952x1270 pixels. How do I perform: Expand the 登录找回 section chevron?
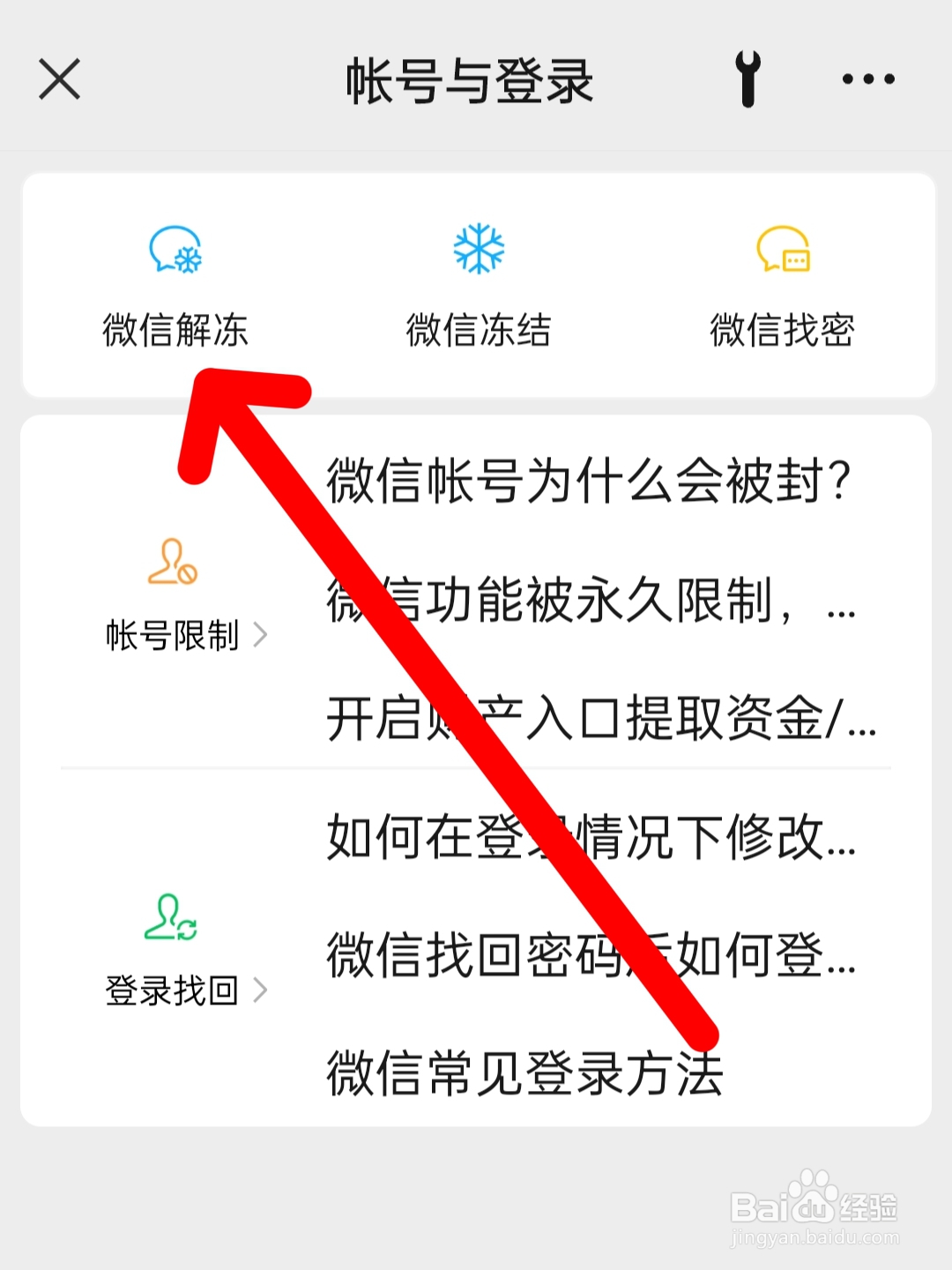point(260,990)
